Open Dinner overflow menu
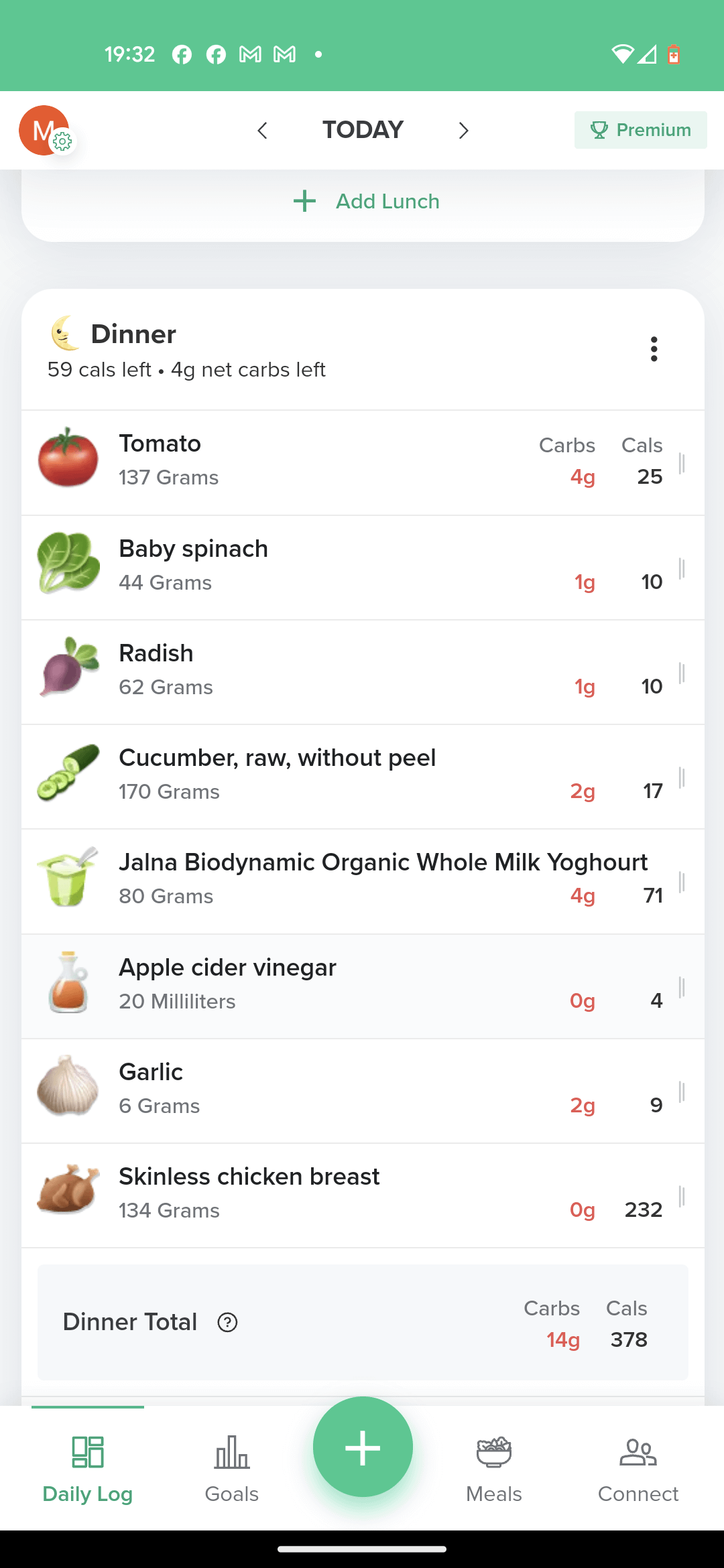724x1568 pixels. 654,349
